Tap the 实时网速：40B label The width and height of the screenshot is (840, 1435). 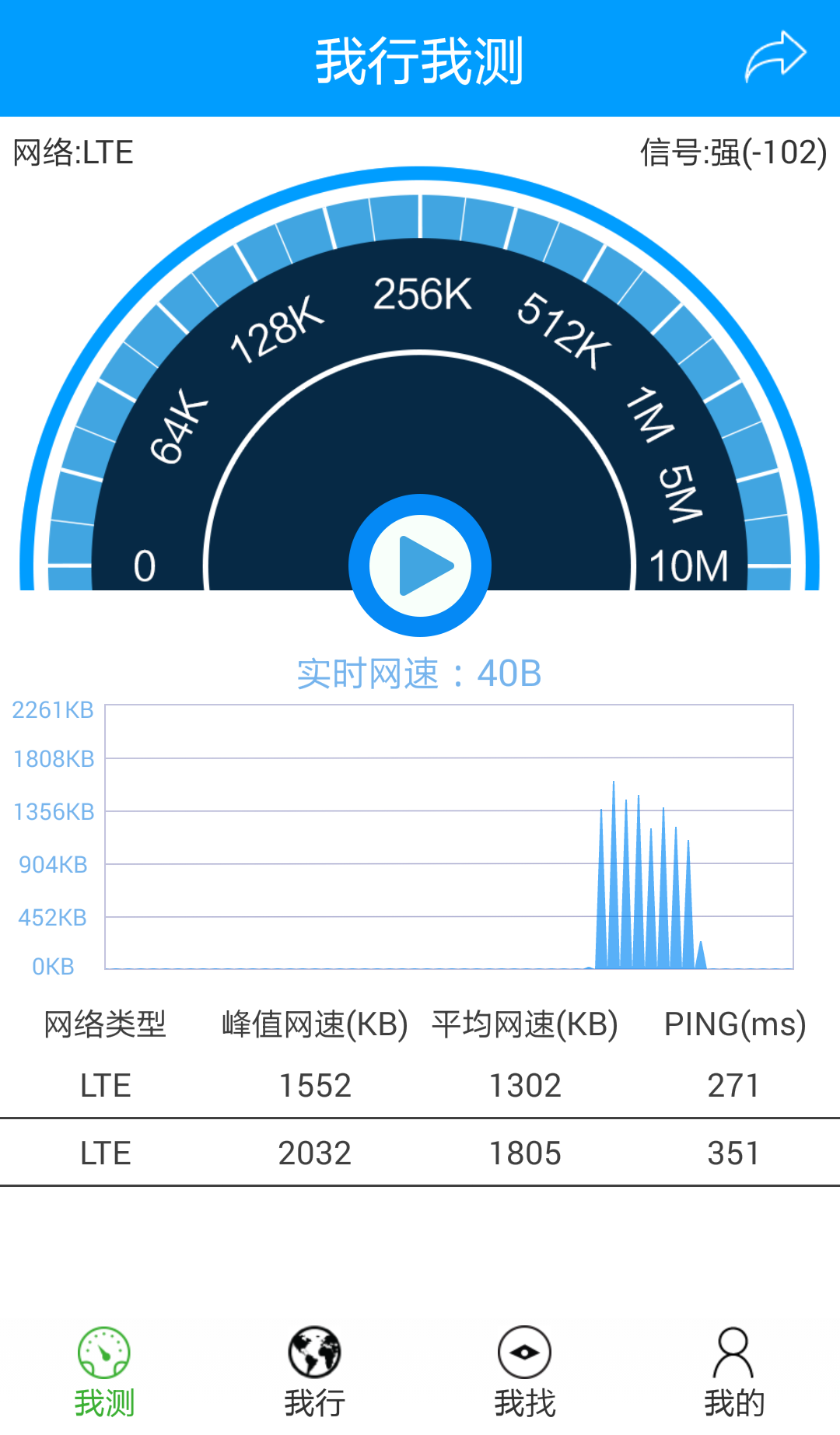(419, 674)
